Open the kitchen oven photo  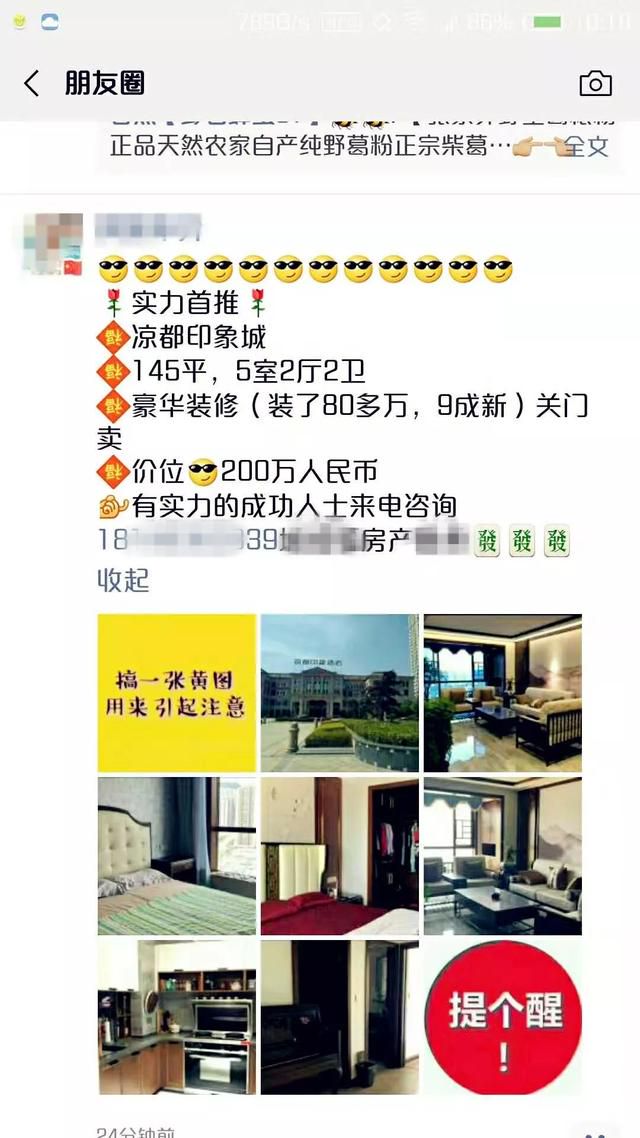coord(177,1018)
